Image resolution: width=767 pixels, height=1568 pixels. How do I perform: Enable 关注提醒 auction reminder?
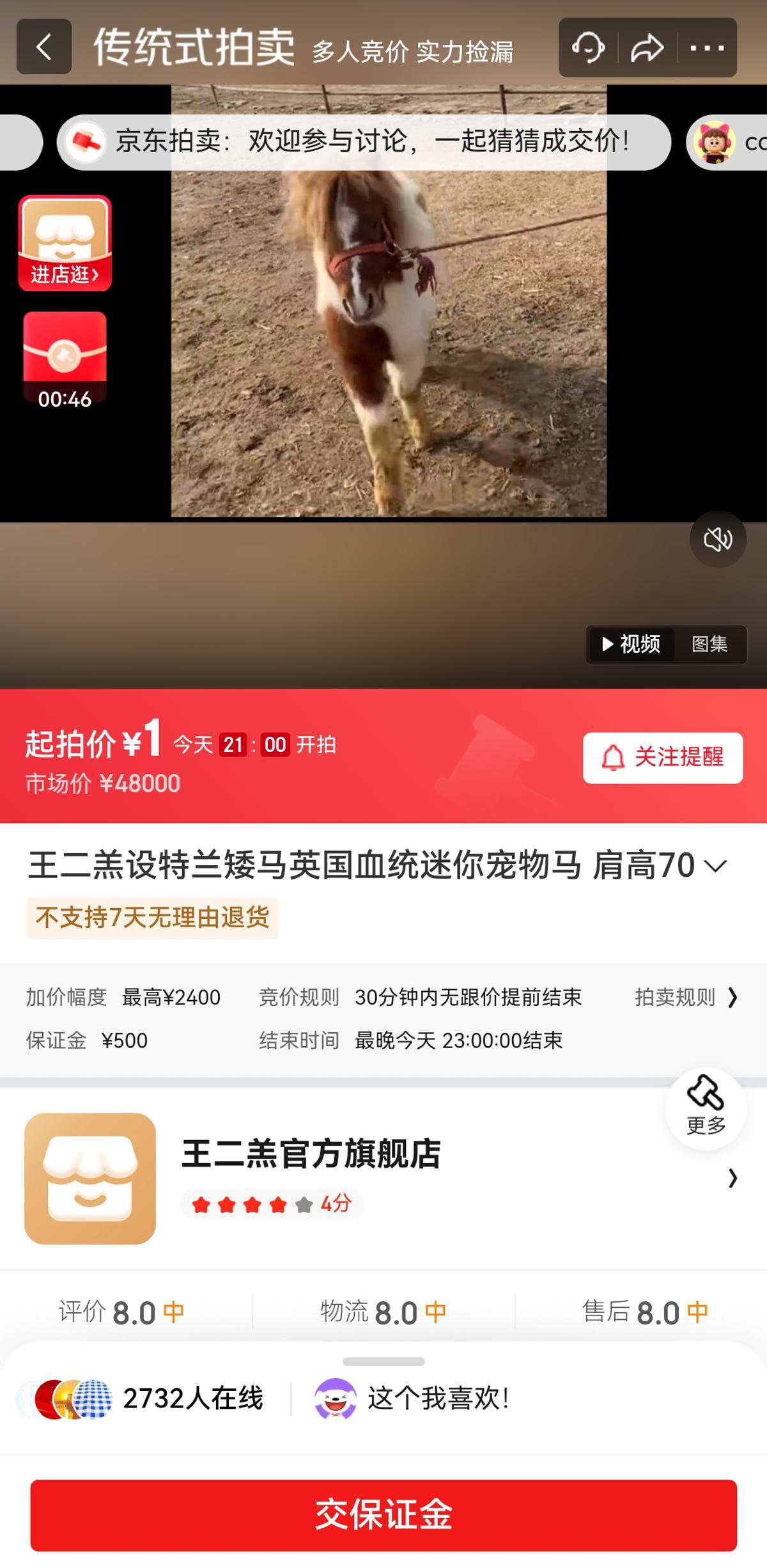662,758
